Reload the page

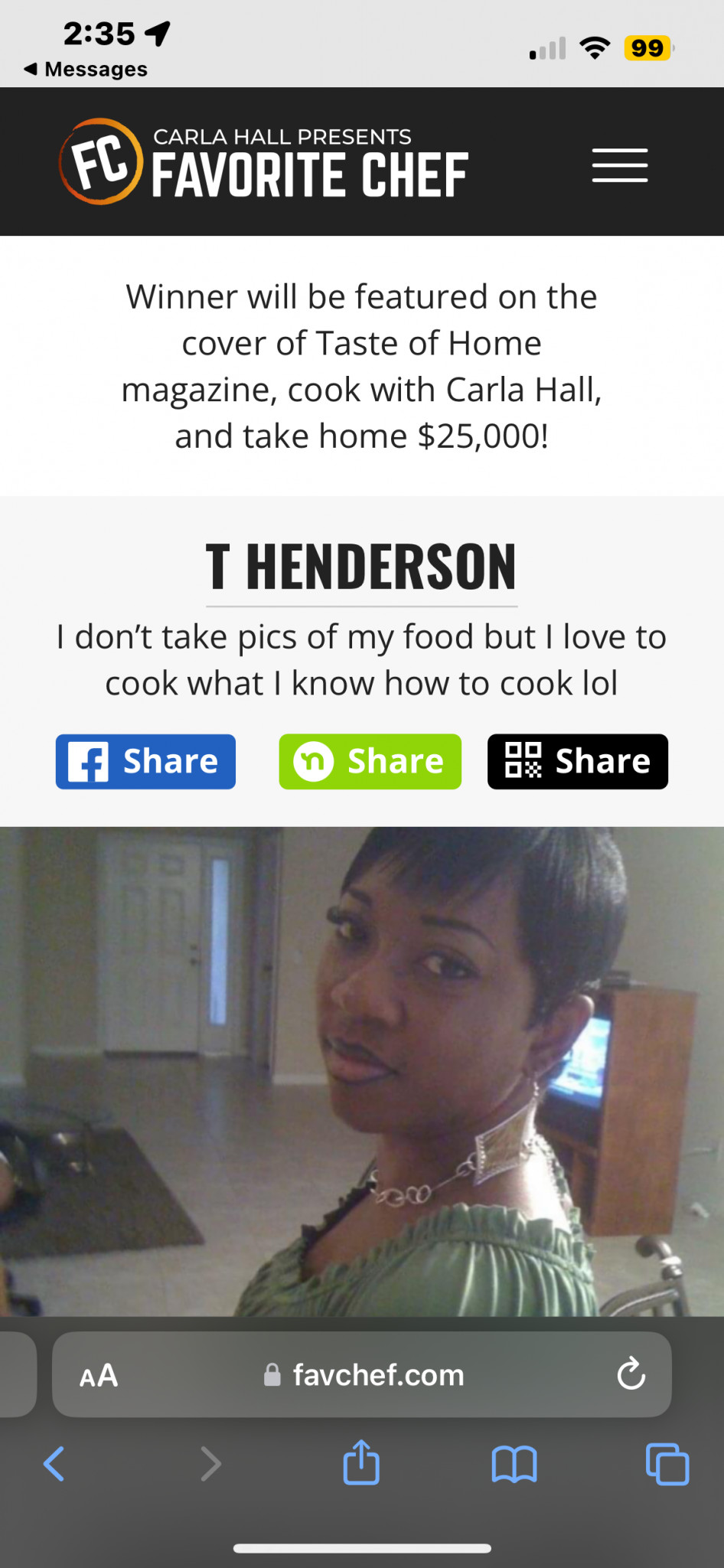tap(631, 1374)
